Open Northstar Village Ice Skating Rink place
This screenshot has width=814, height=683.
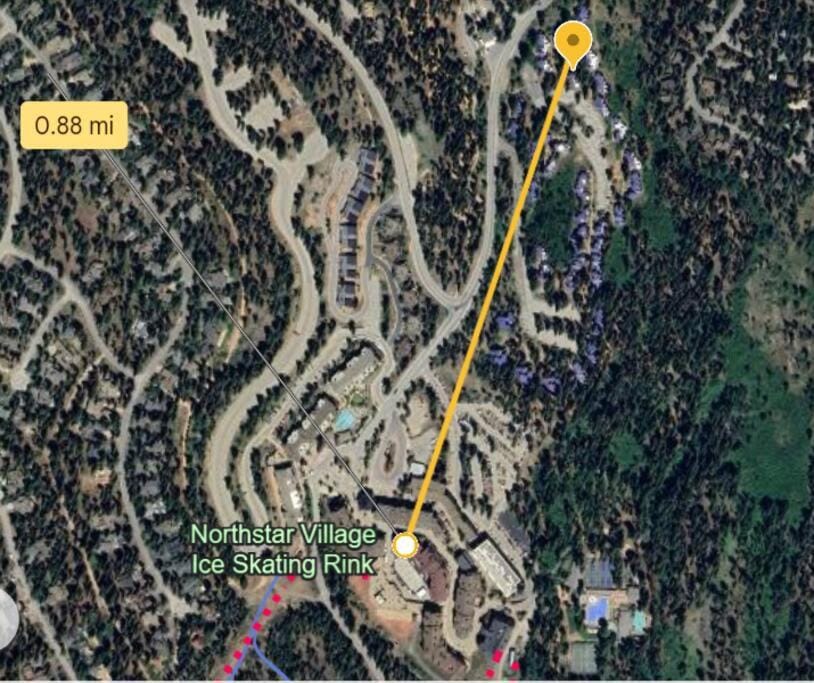(283, 549)
